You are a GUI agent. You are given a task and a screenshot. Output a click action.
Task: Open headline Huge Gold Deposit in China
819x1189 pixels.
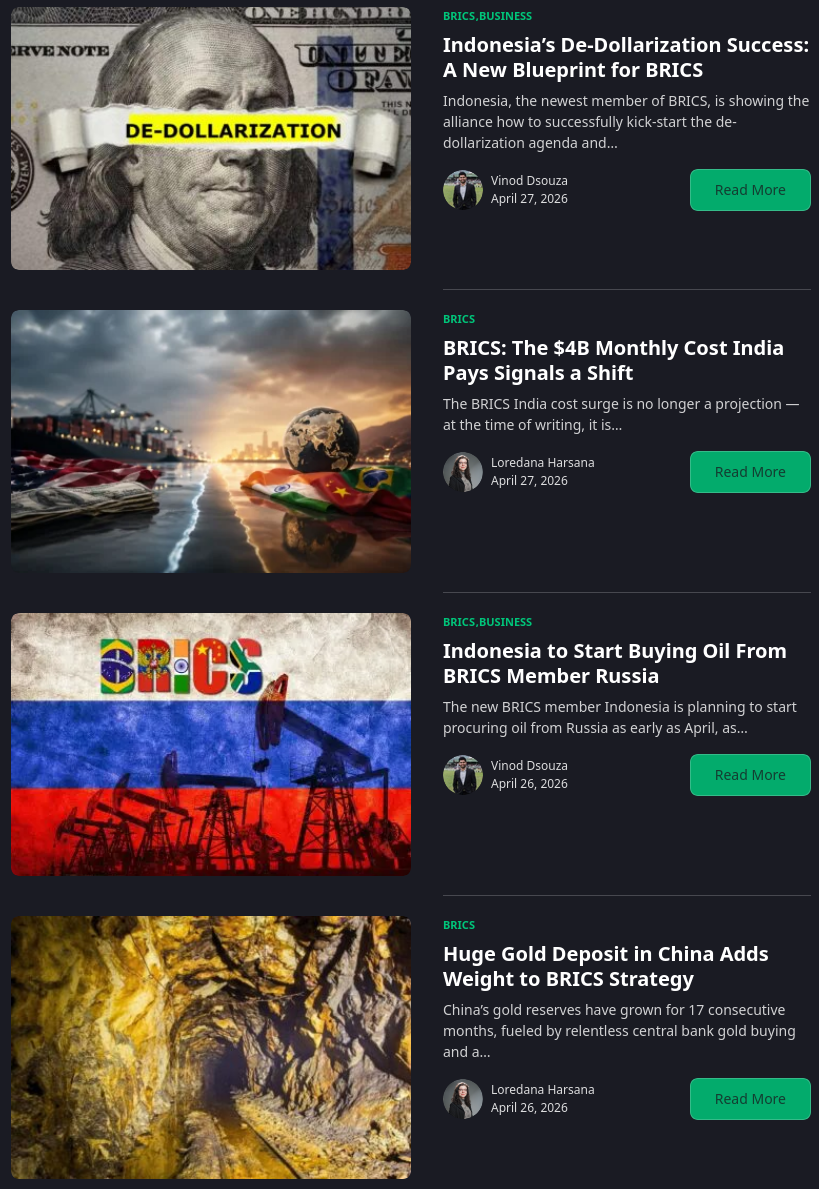point(605,966)
